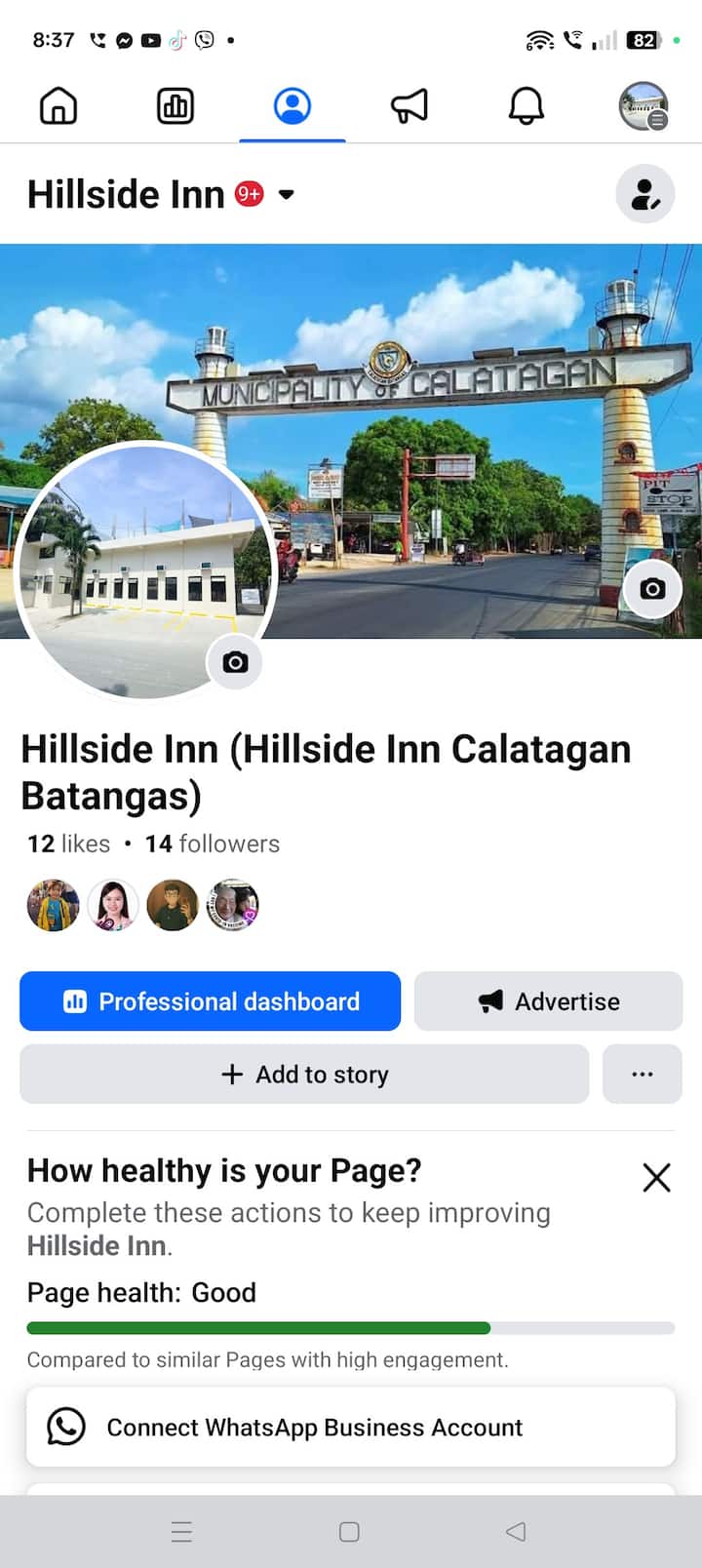702x1568 pixels.
Task: Select Add to story
Action: click(x=304, y=1075)
